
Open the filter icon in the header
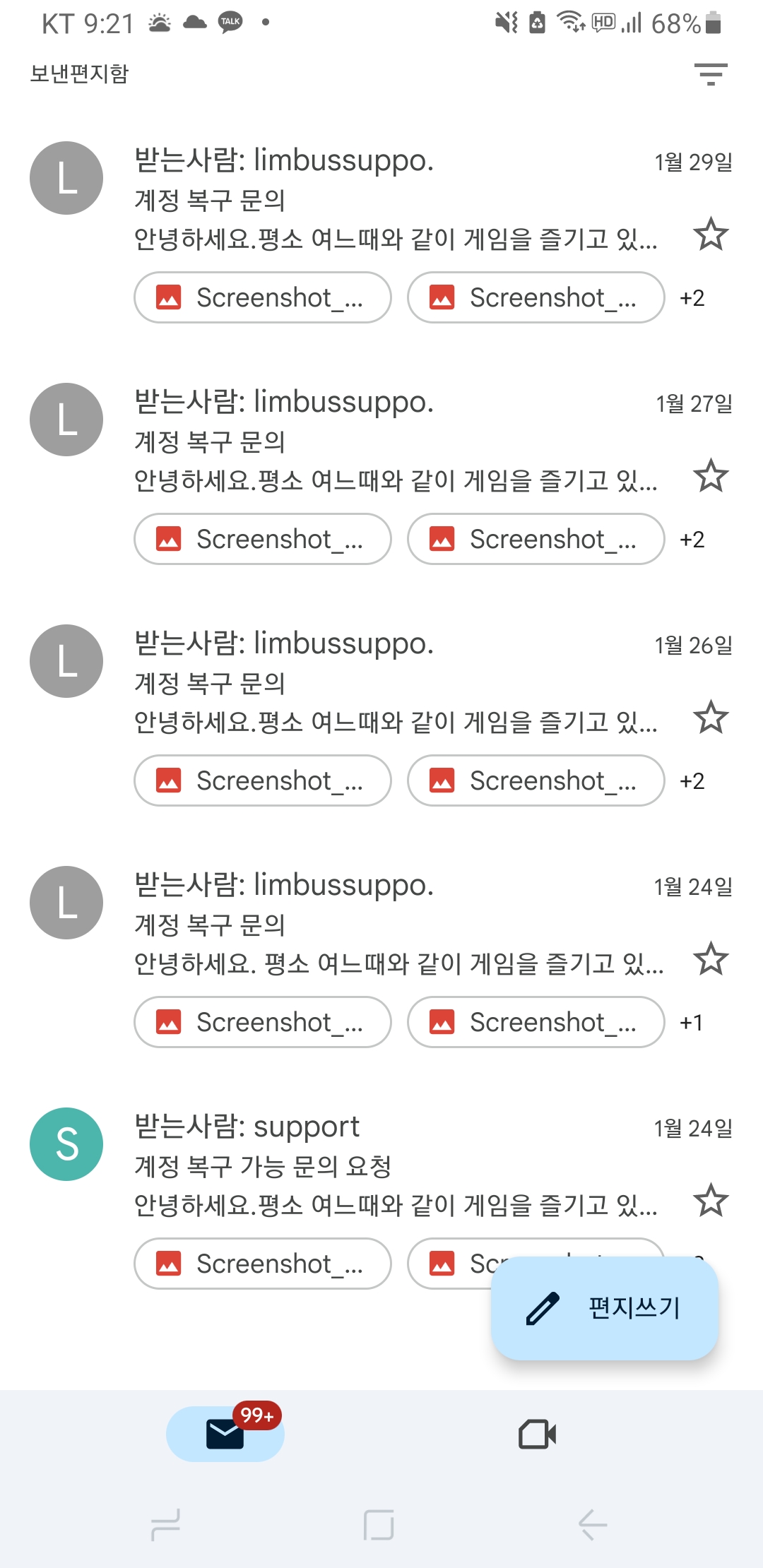point(710,73)
